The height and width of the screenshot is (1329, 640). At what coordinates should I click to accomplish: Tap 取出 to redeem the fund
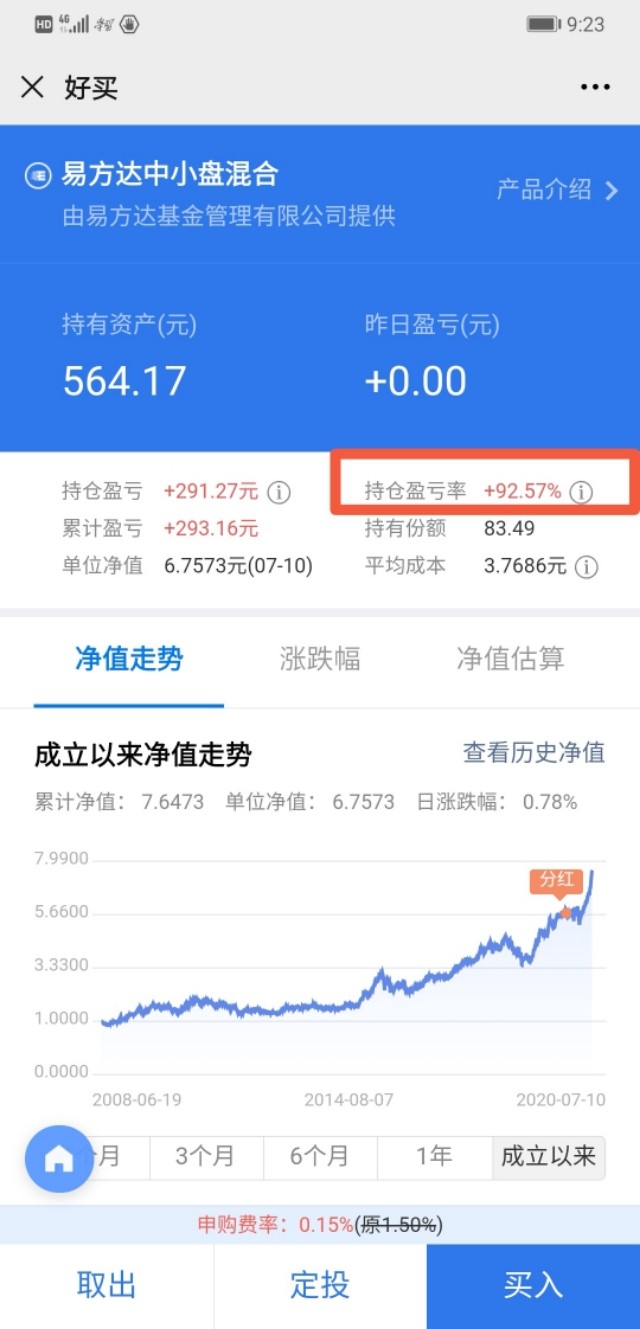point(107,1286)
